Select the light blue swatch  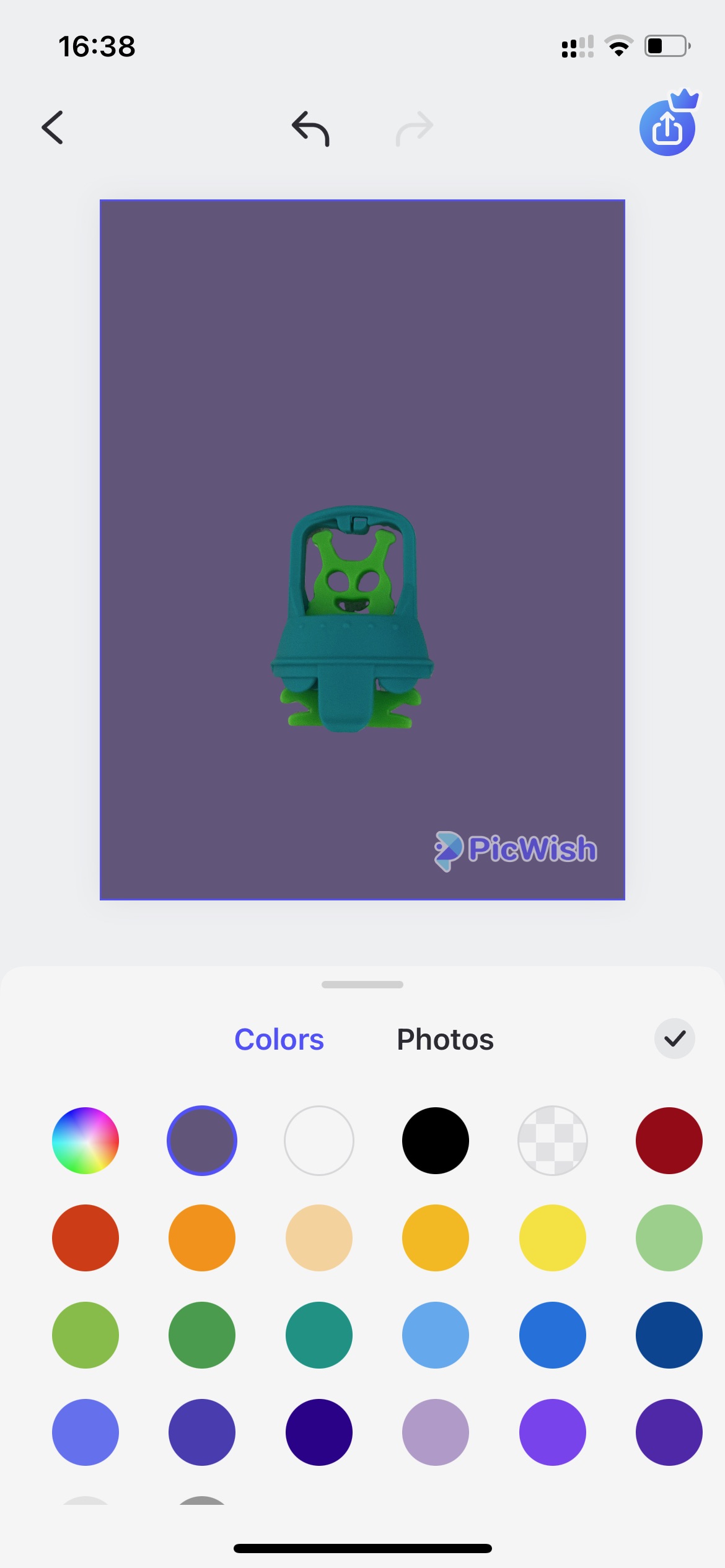pyautogui.click(x=436, y=1335)
